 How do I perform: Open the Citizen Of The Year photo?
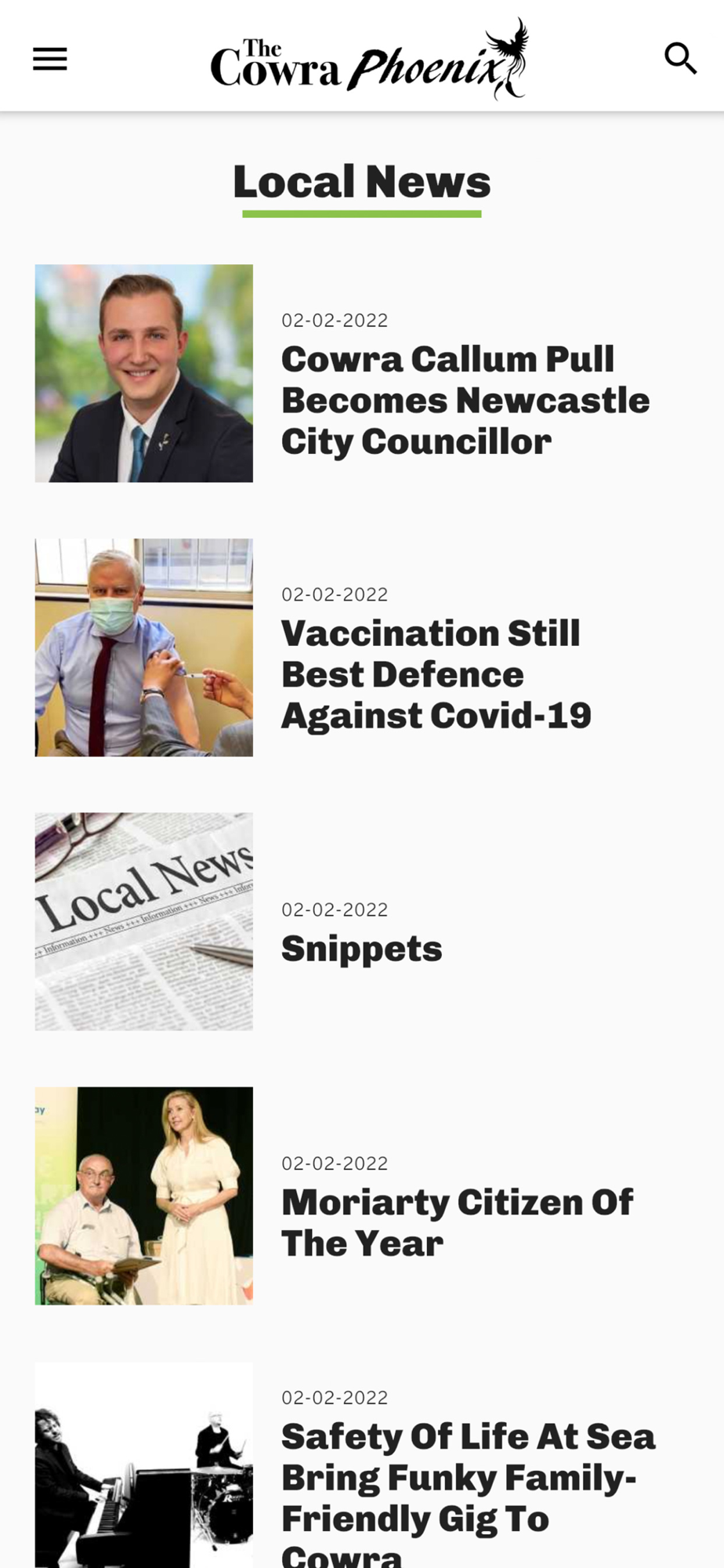144,1196
